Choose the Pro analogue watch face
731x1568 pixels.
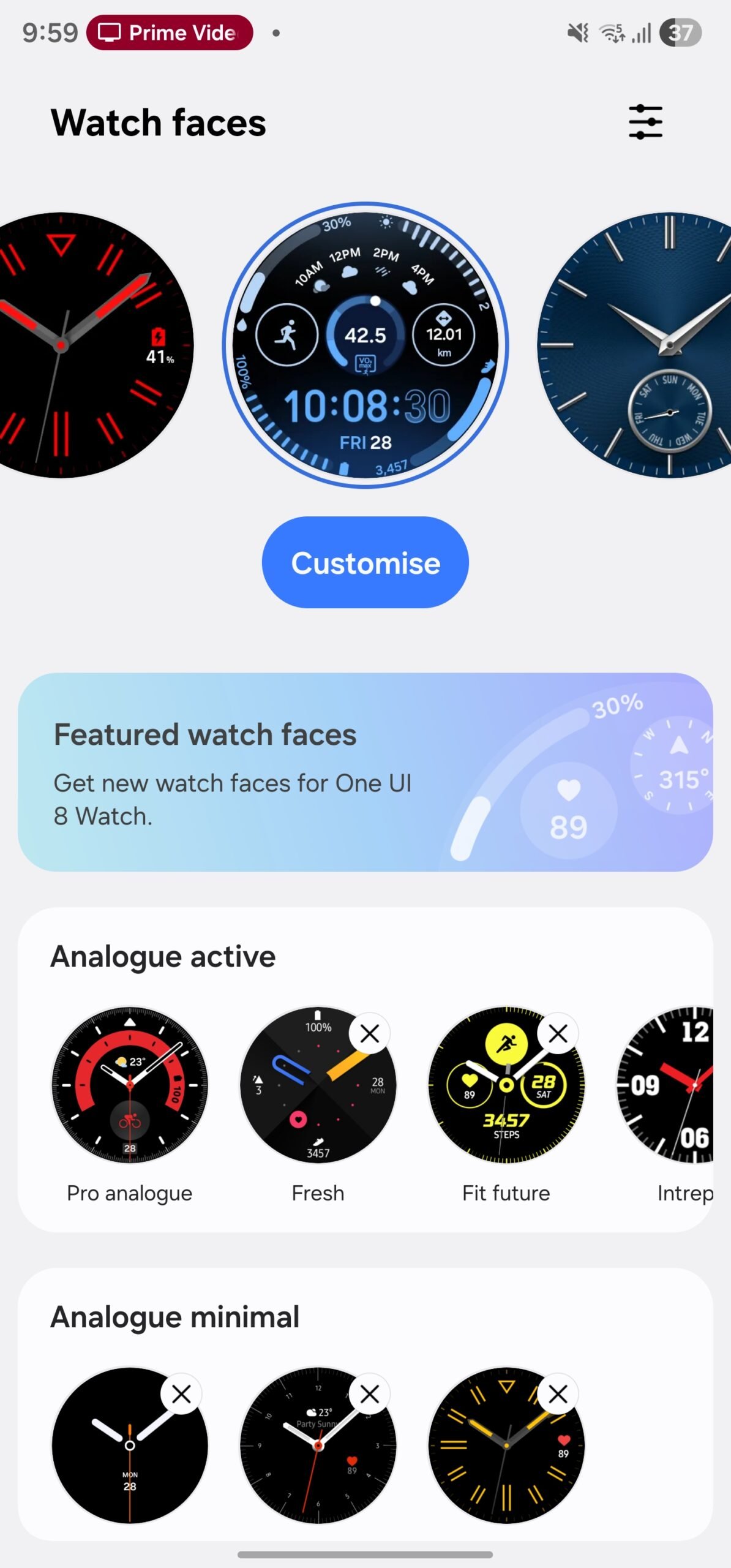click(130, 1085)
